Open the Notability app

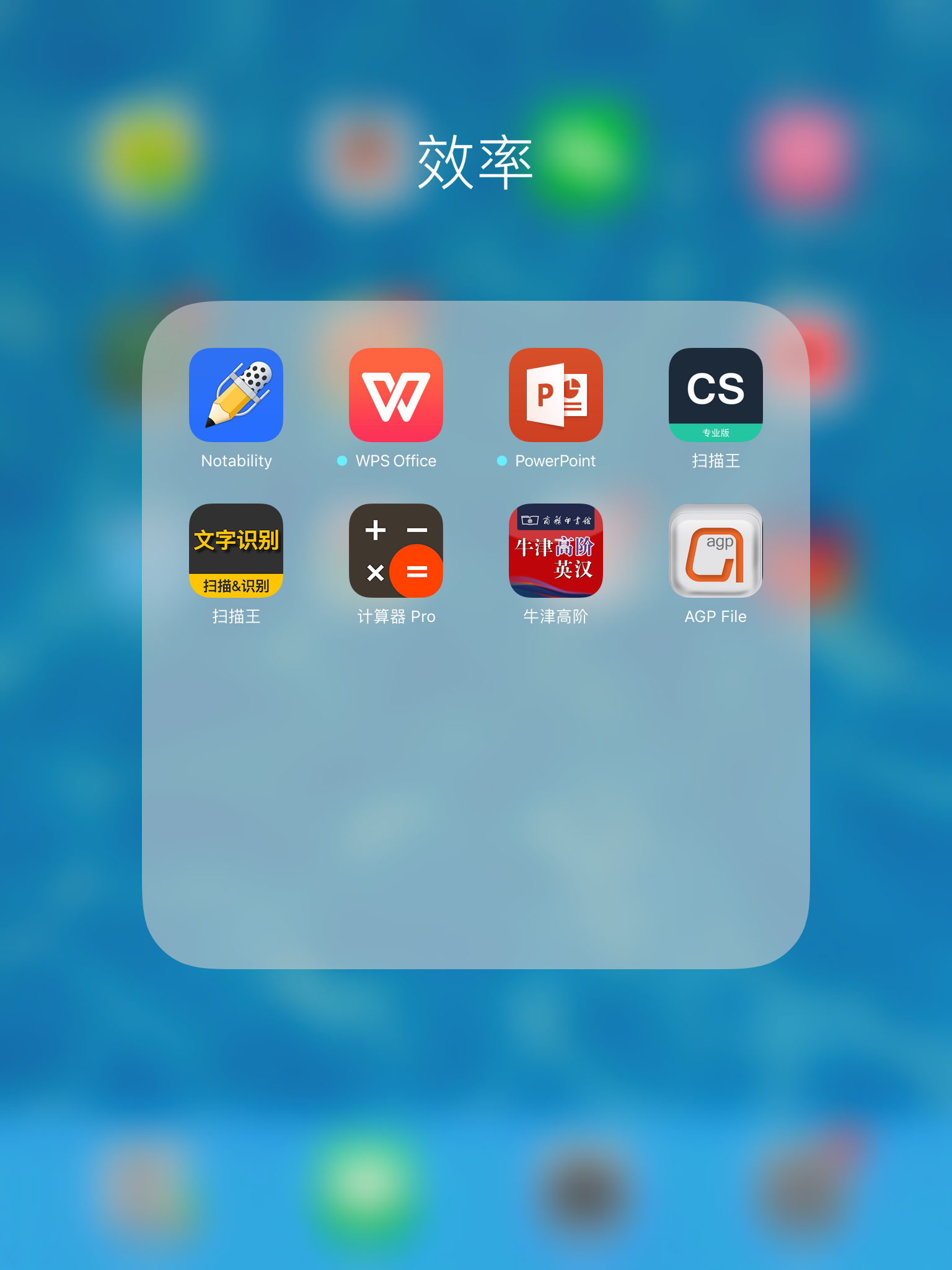pyautogui.click(x=237, y=395)
